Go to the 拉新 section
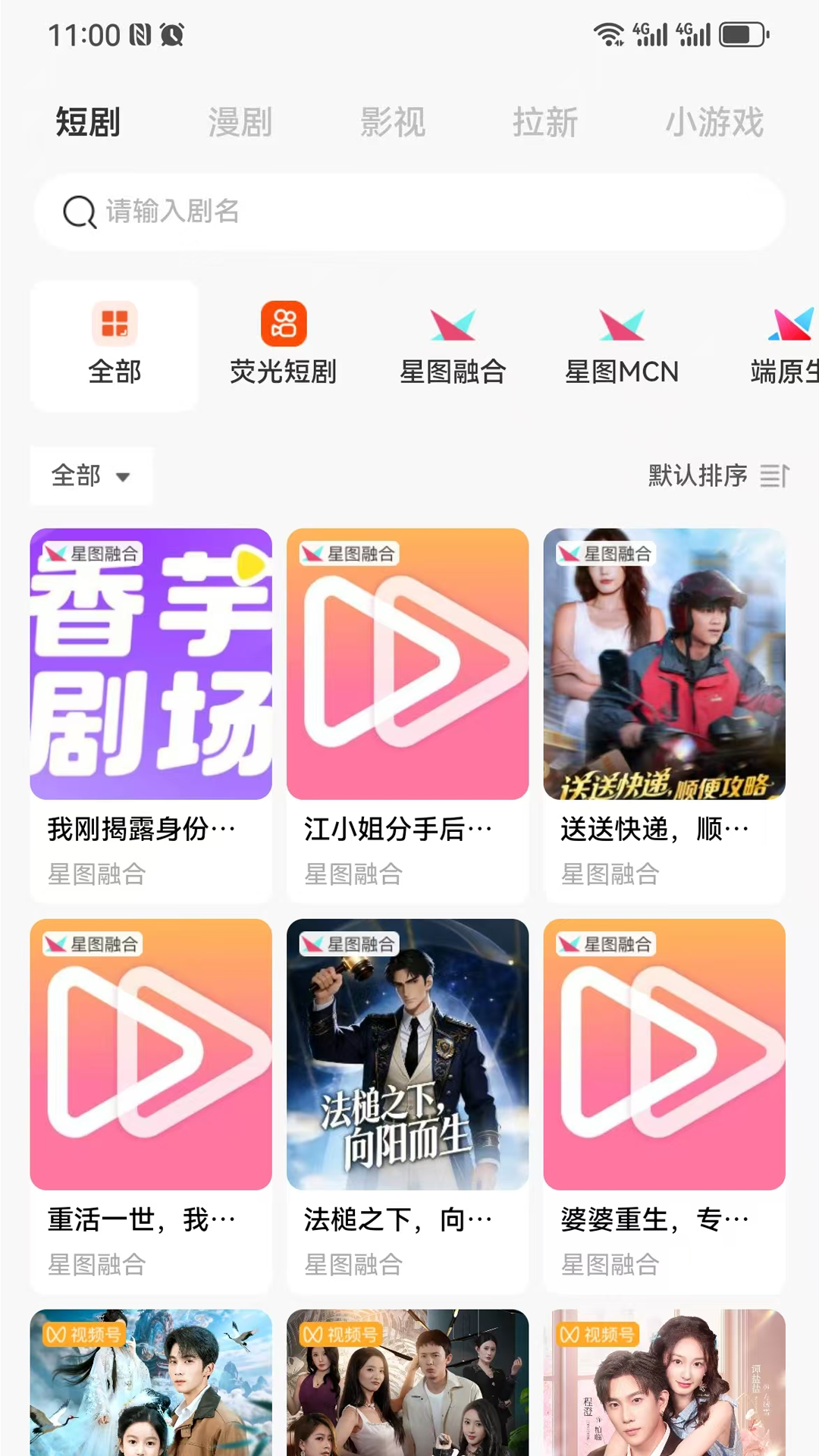Screen dimensions: 819x1456 click(x=544, y=122)
